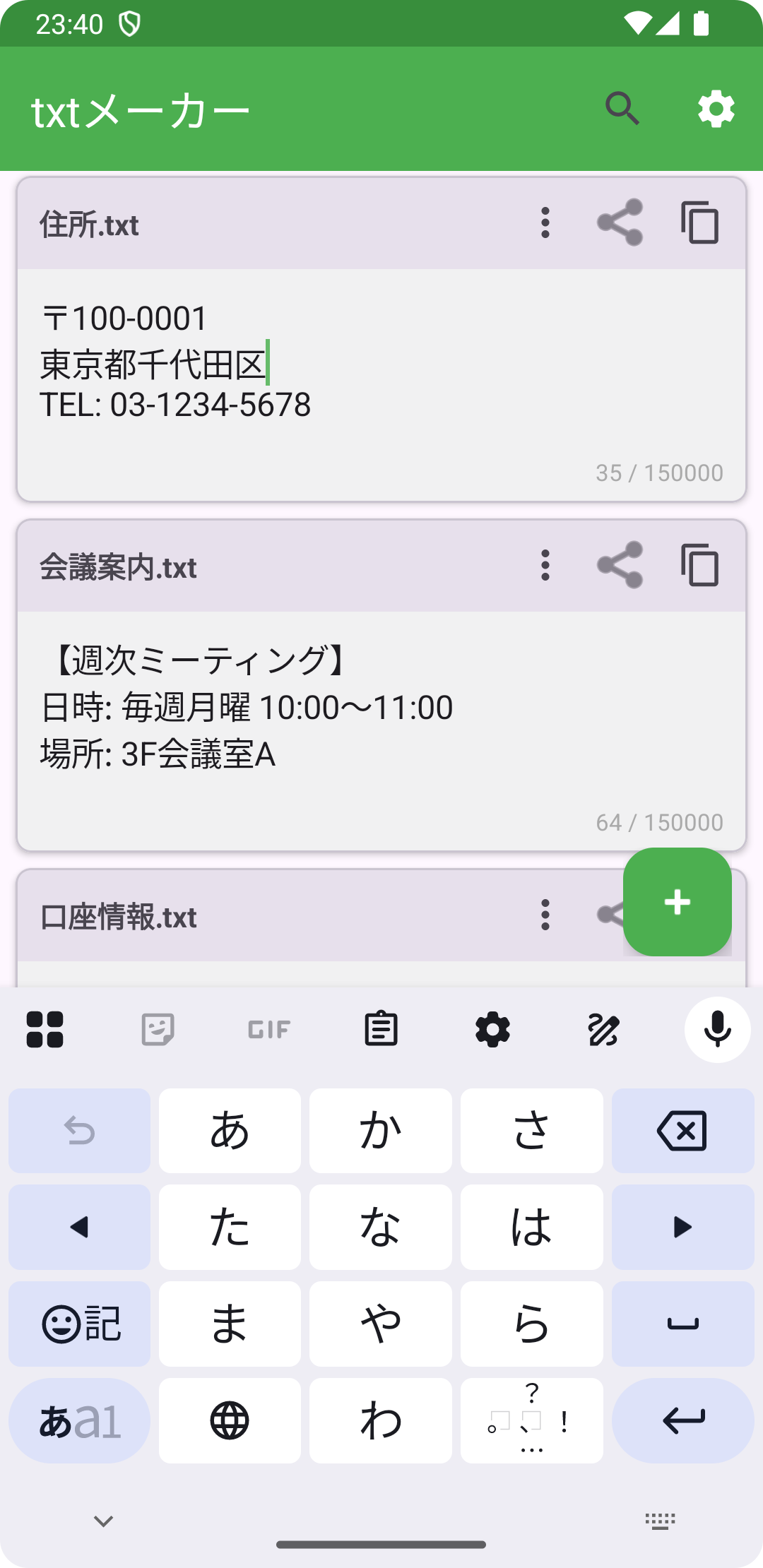This screenshot has width=763, height=1568.
Task: Share the 会議案内.txt file
Action: (x=621, y=565)
